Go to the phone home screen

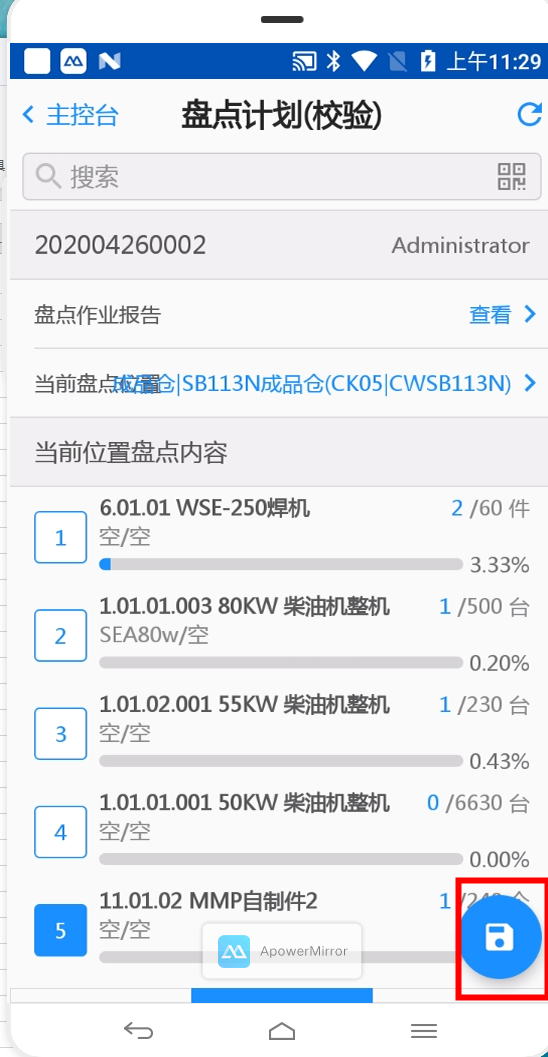coord(282,1030)
